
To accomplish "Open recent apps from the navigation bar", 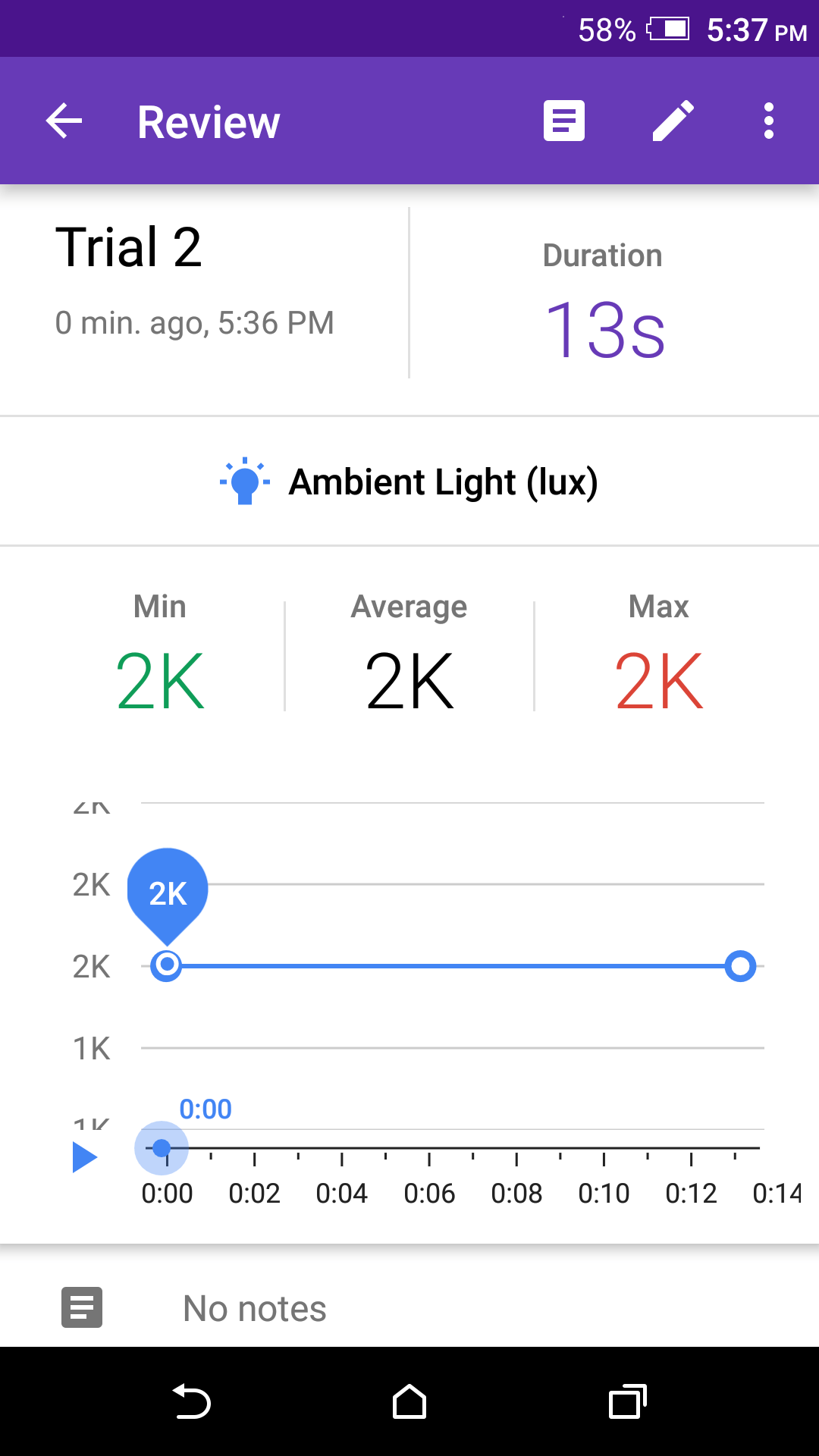I will pyautogui.click(x=627, y=1401).
